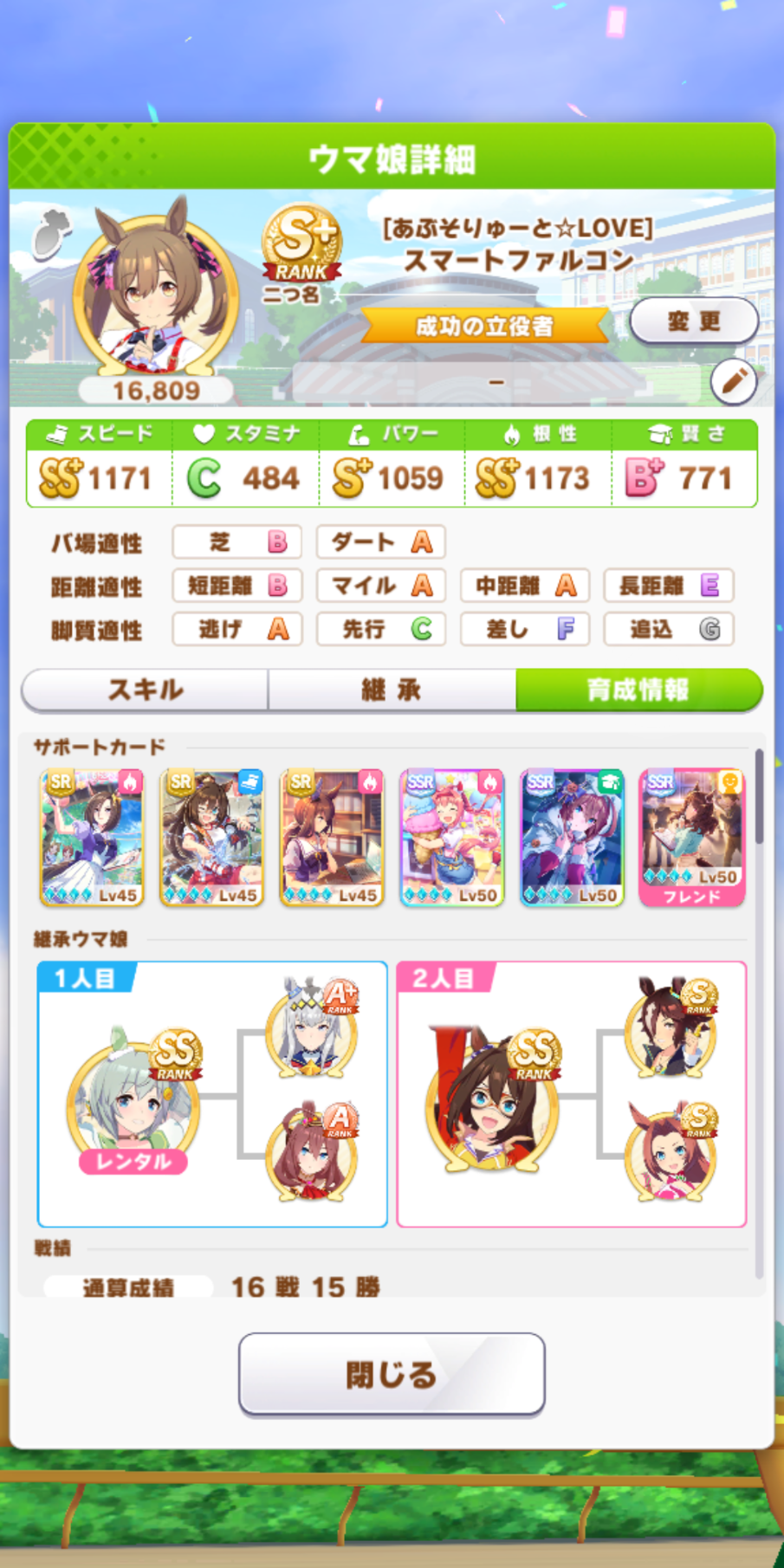Open the SSR Lv50 card with graduation cap icon
This screenshot has height=1568, width=784.
point(572,838)
